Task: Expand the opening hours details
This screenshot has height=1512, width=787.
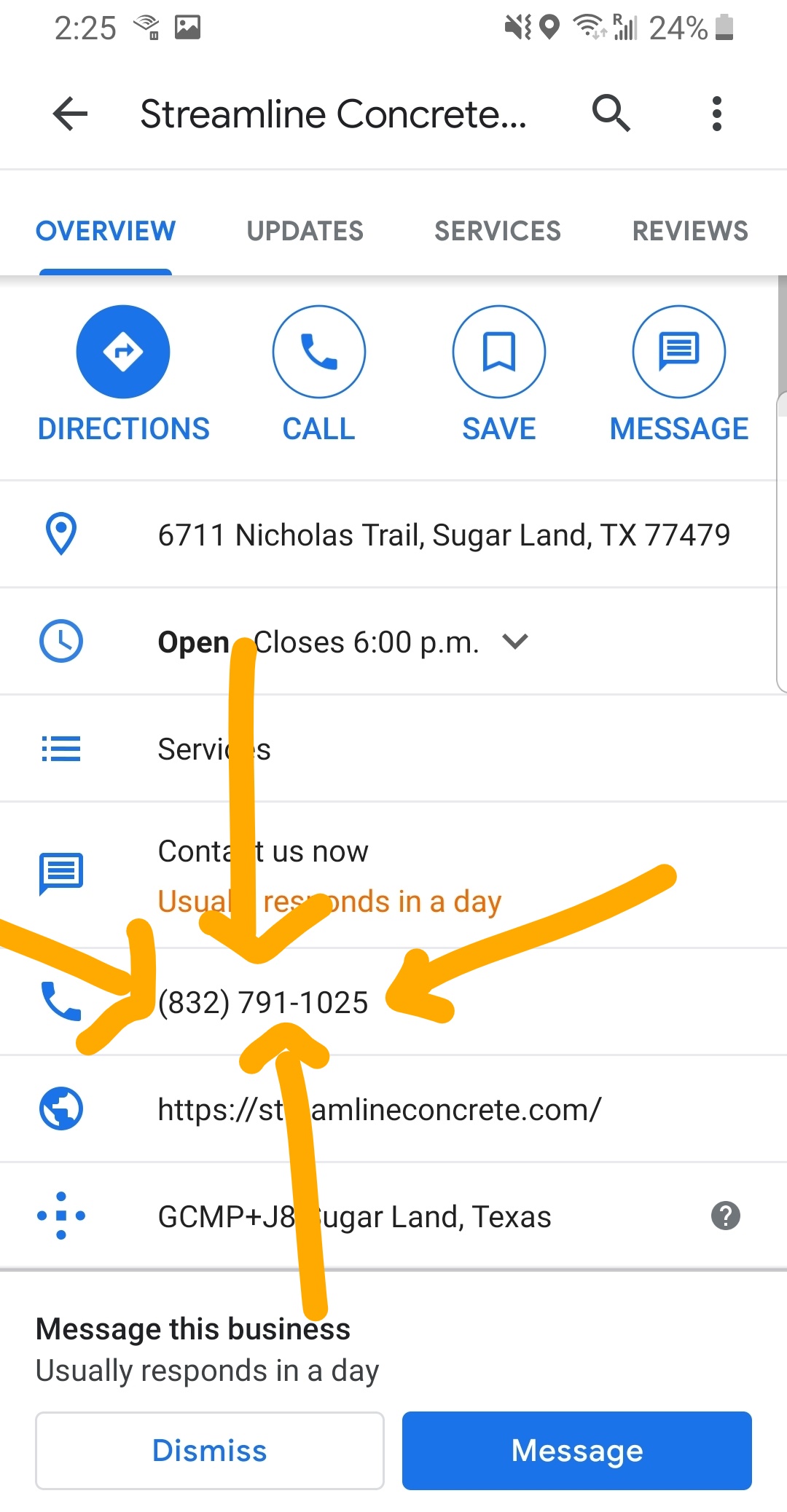Action: click(514, 642)
